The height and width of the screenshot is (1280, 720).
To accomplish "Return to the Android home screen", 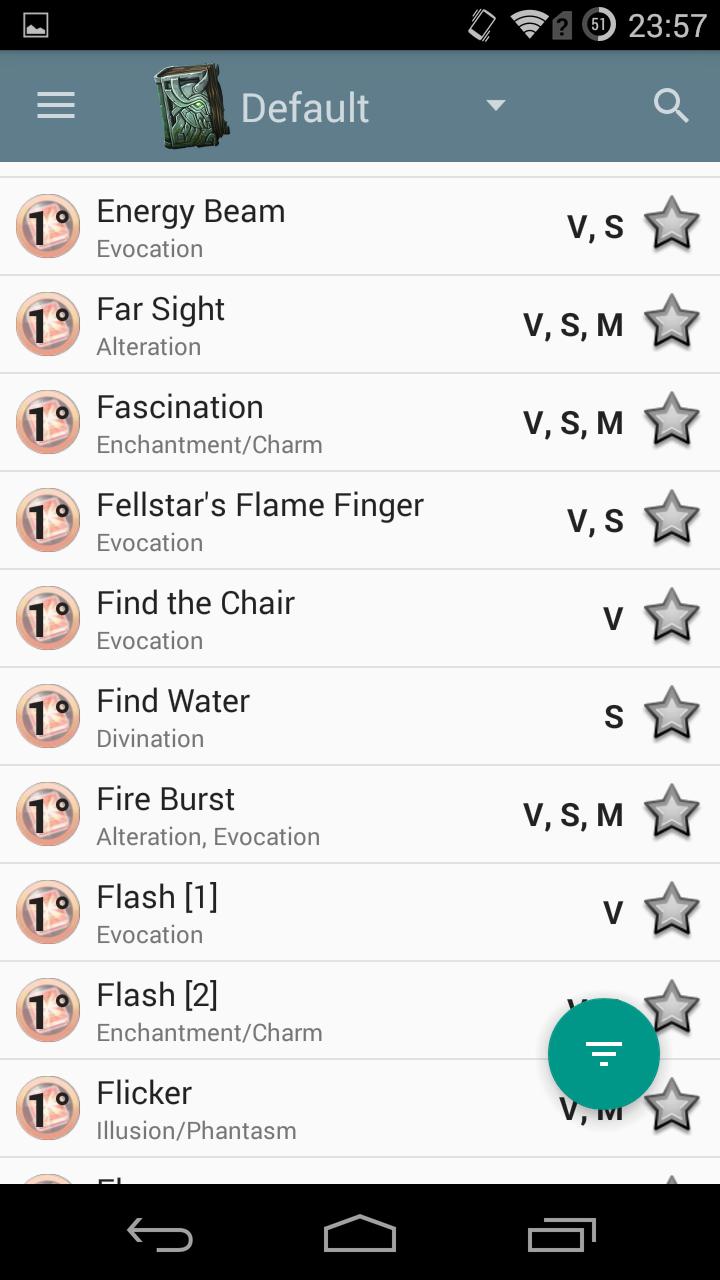I will [360, 1234].
